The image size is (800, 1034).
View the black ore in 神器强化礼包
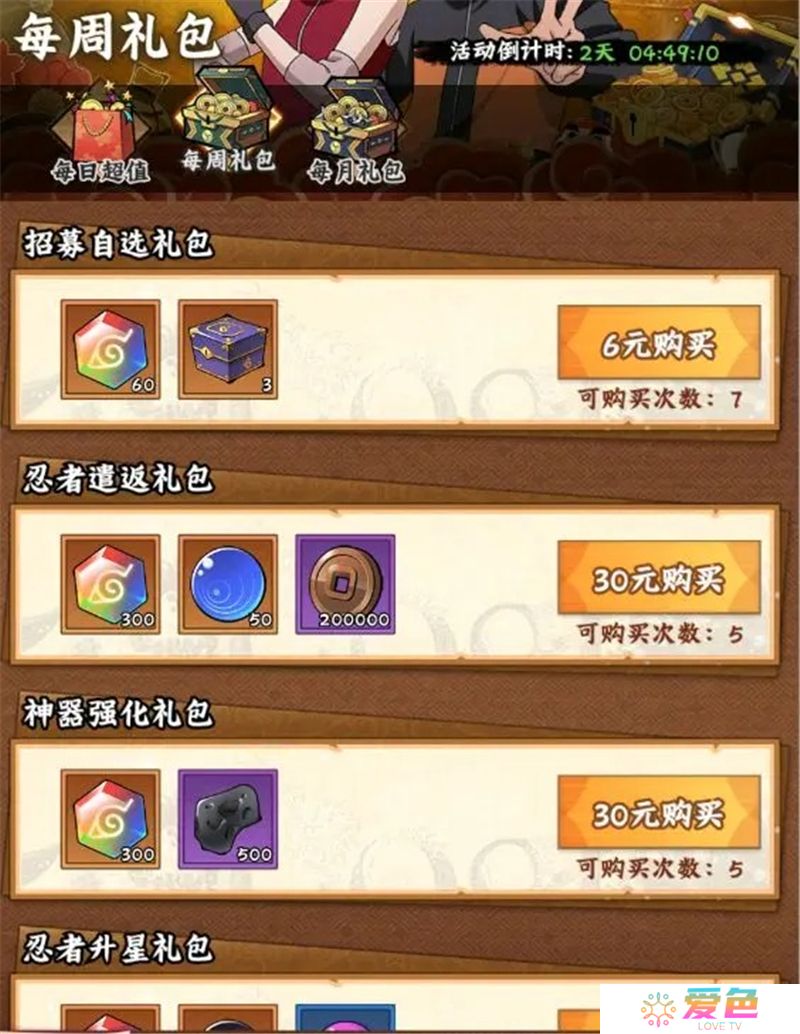[x=228, y=818]
